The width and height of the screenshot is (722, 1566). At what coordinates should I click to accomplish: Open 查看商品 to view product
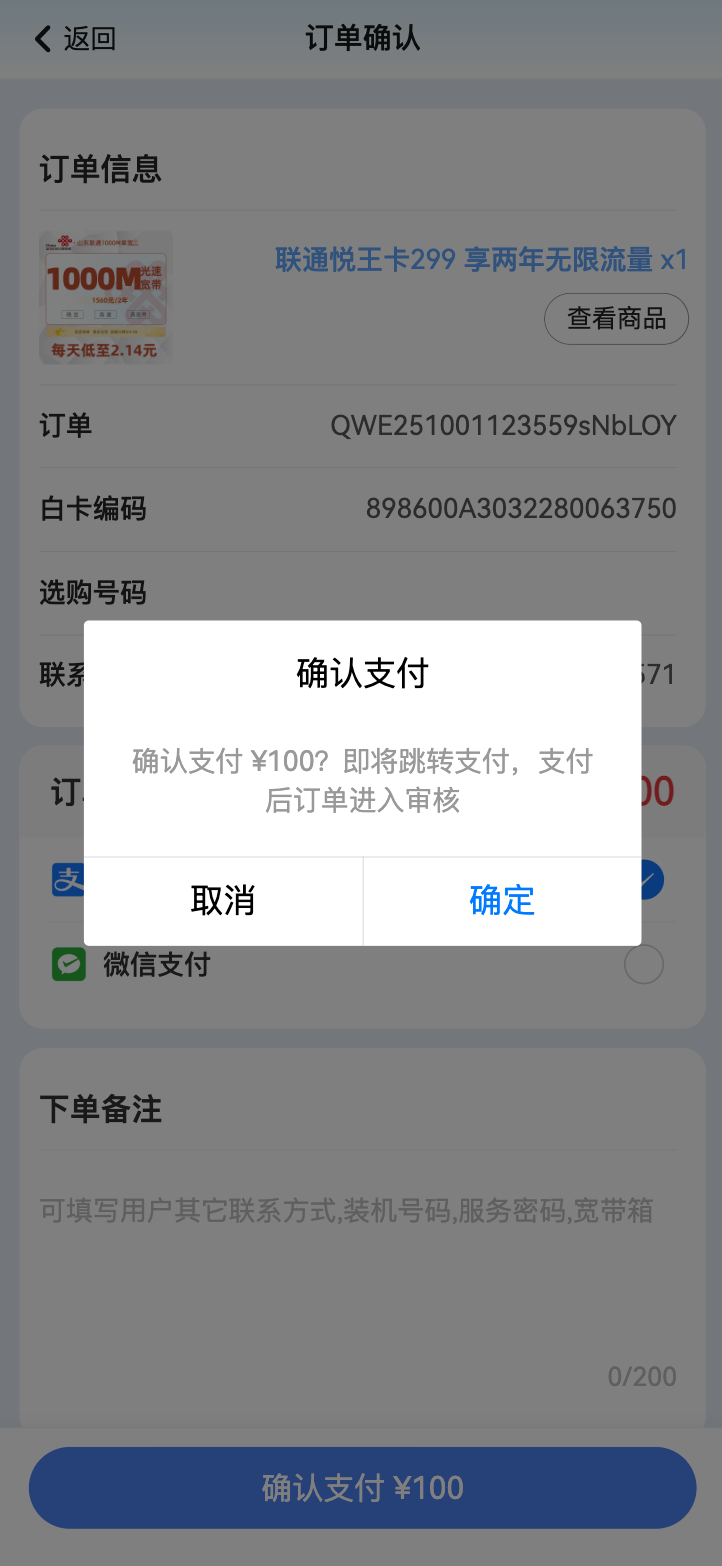click(x=616, y=319)
